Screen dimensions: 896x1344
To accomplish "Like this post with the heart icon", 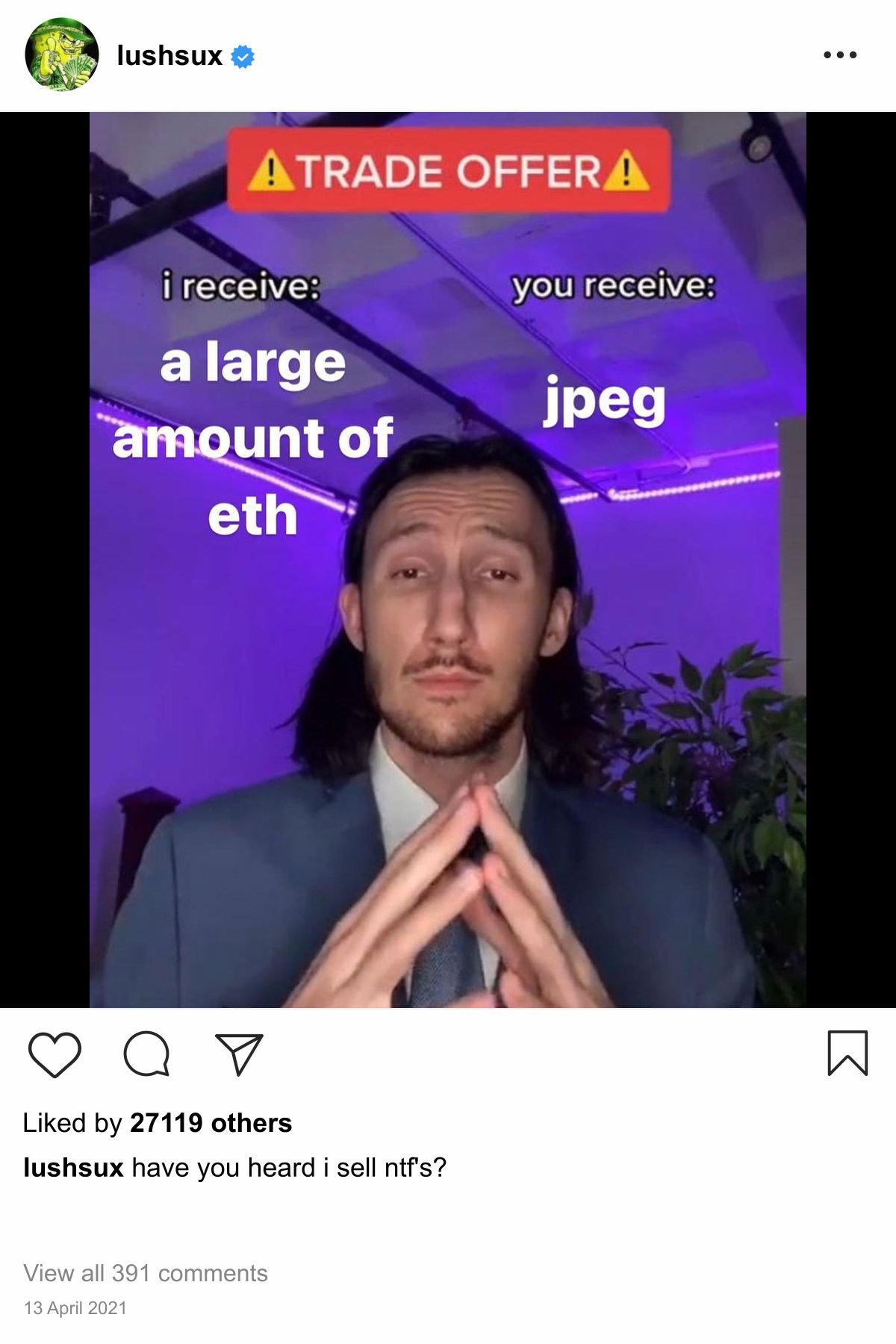I will point(55,1054).
